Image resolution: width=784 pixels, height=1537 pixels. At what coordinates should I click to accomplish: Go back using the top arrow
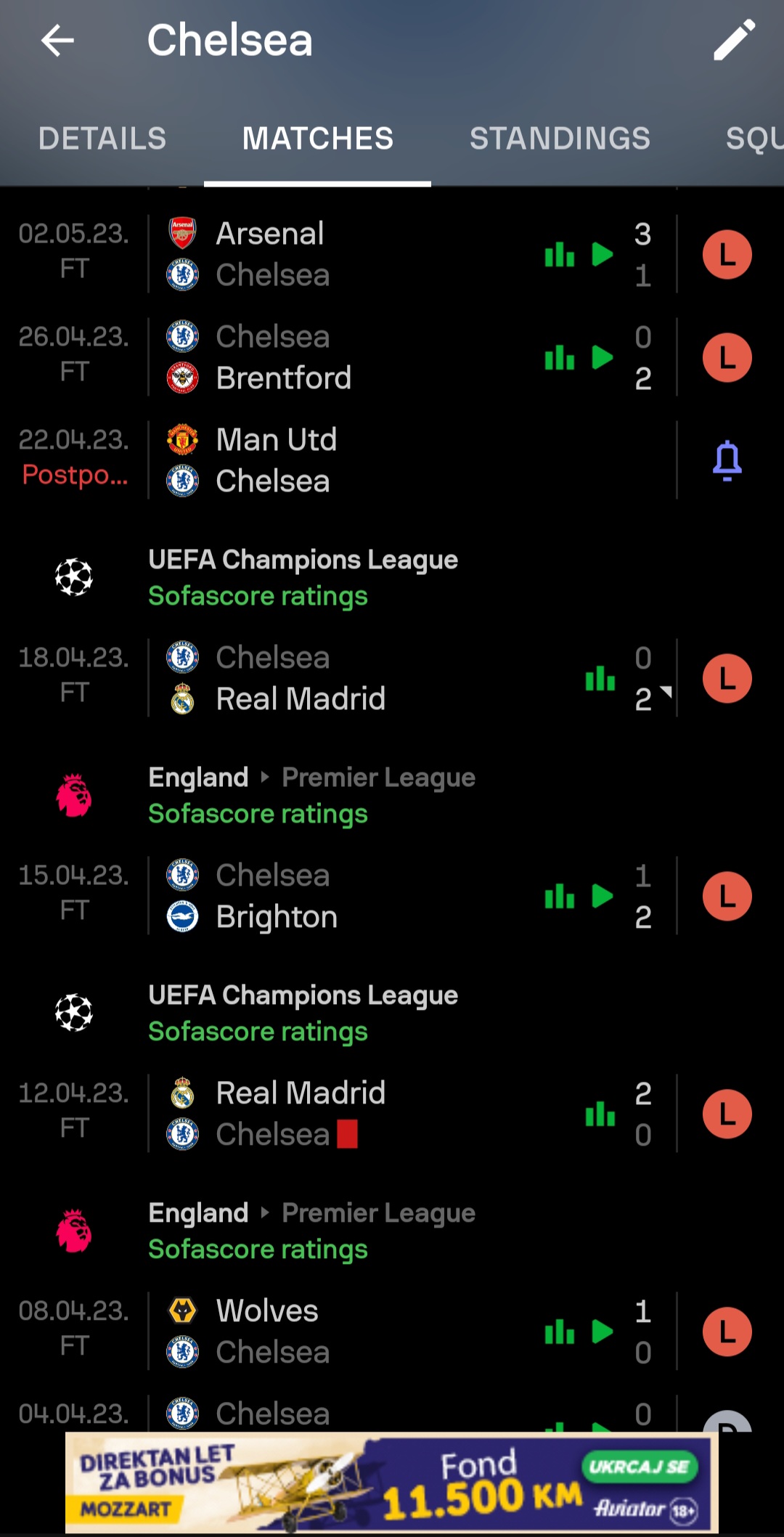tap(57, 40)
